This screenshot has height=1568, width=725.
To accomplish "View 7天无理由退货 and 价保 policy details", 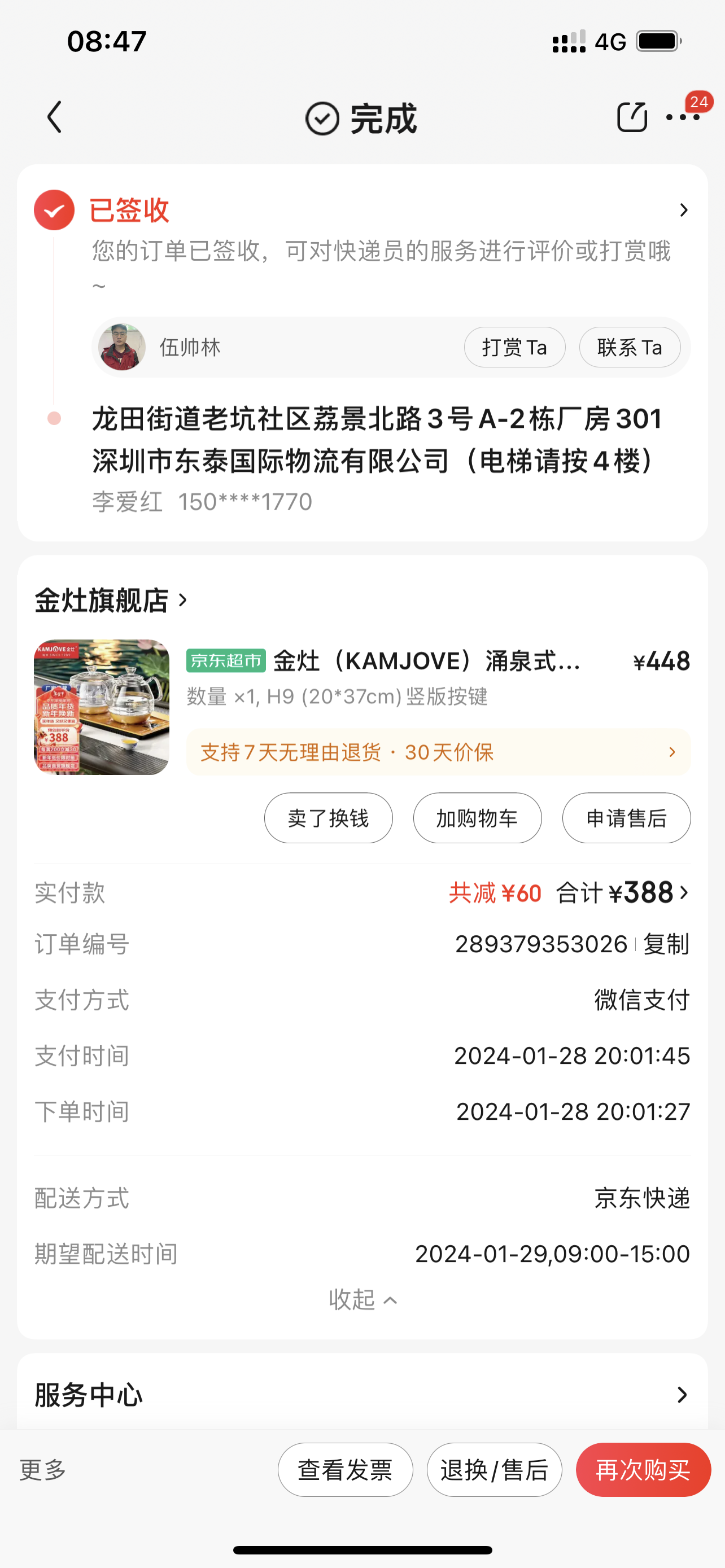I will (x=438, y=752).
